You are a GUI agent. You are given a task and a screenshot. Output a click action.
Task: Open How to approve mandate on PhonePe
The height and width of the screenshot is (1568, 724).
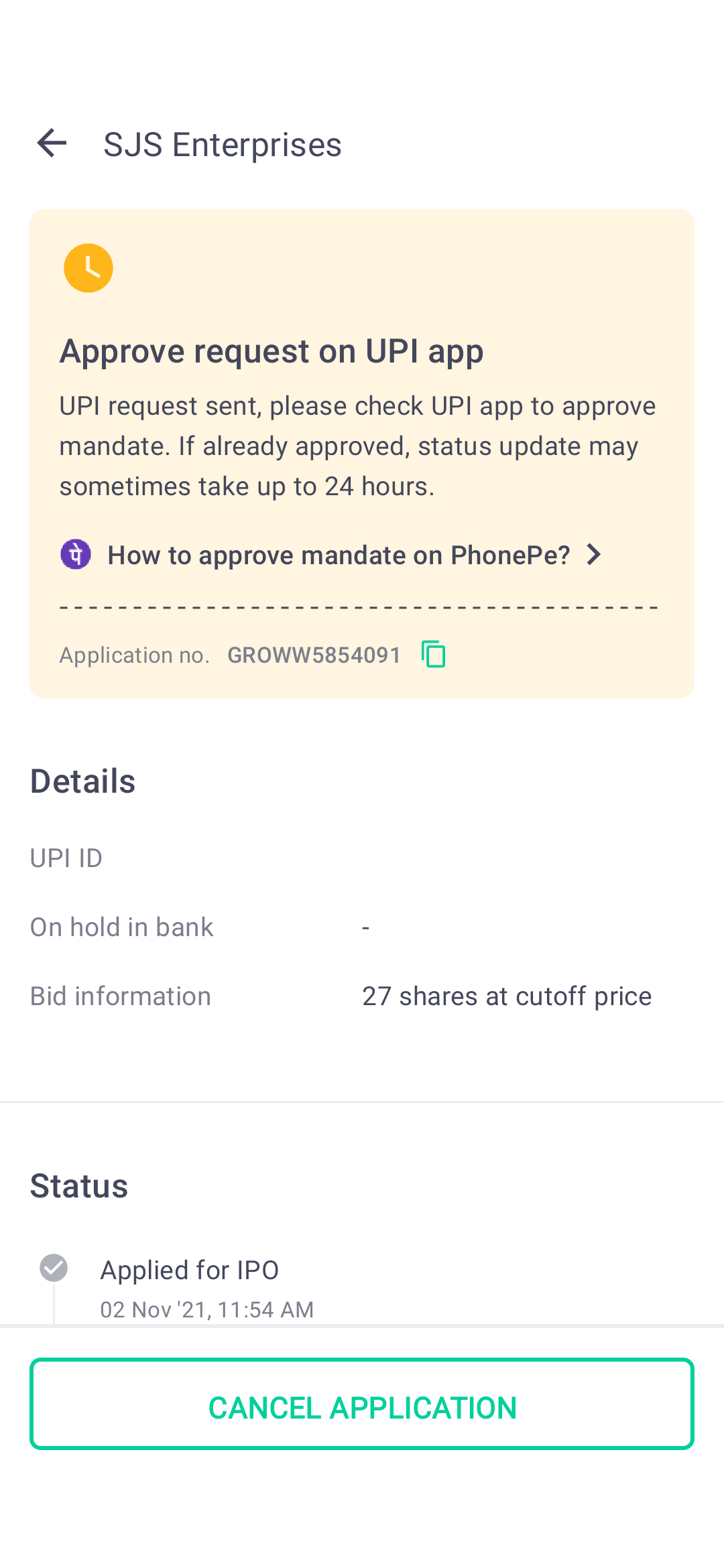click(331, 555)
